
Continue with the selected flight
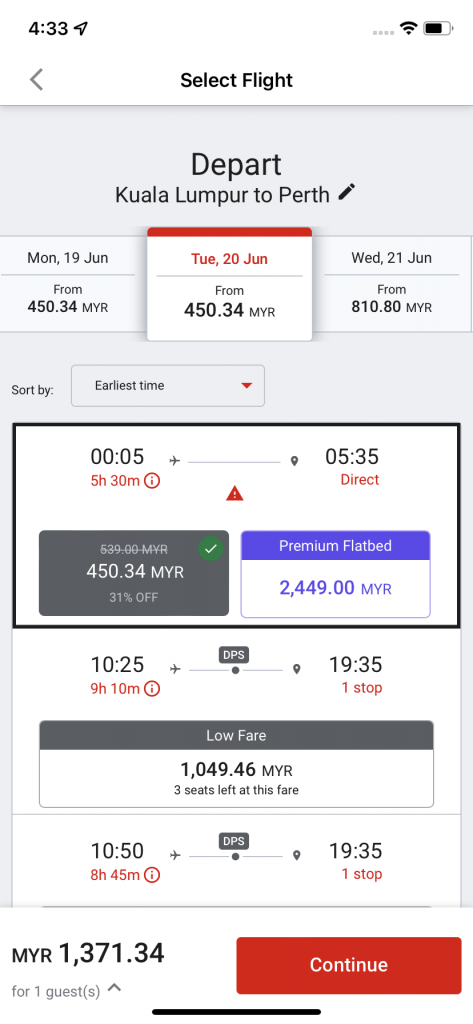(x=349, y=965)
